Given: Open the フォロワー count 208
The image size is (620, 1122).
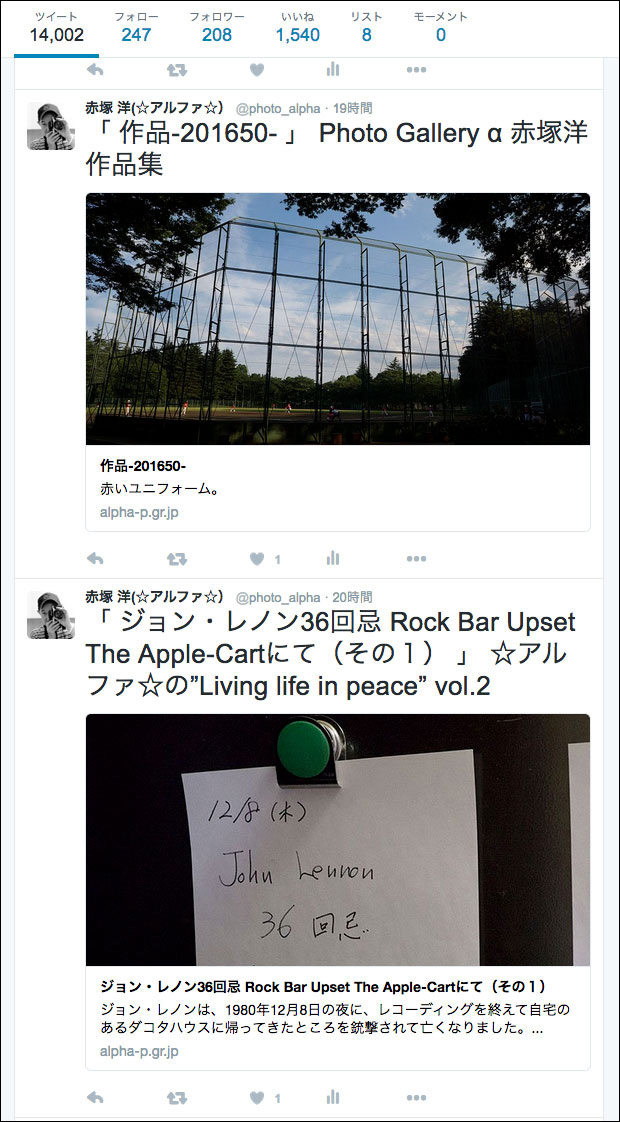Looking at the screenshot, I should coord(216,28).
